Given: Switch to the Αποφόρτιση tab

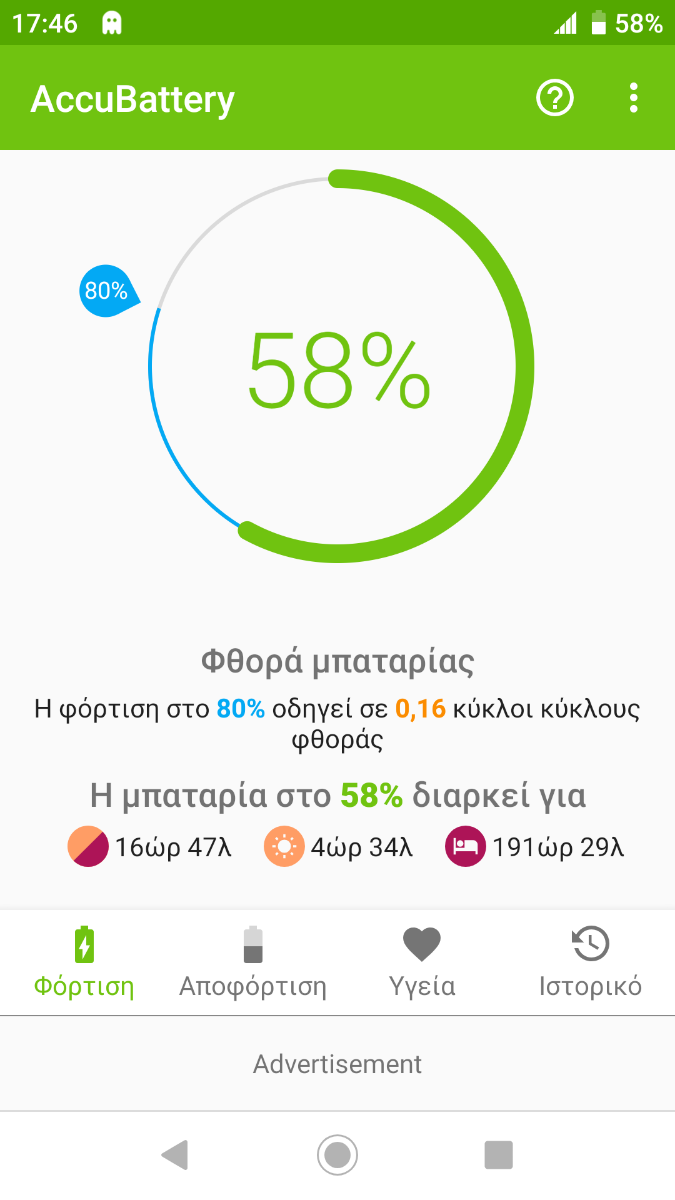Looking at the screenshot, I should click(253, 962).
